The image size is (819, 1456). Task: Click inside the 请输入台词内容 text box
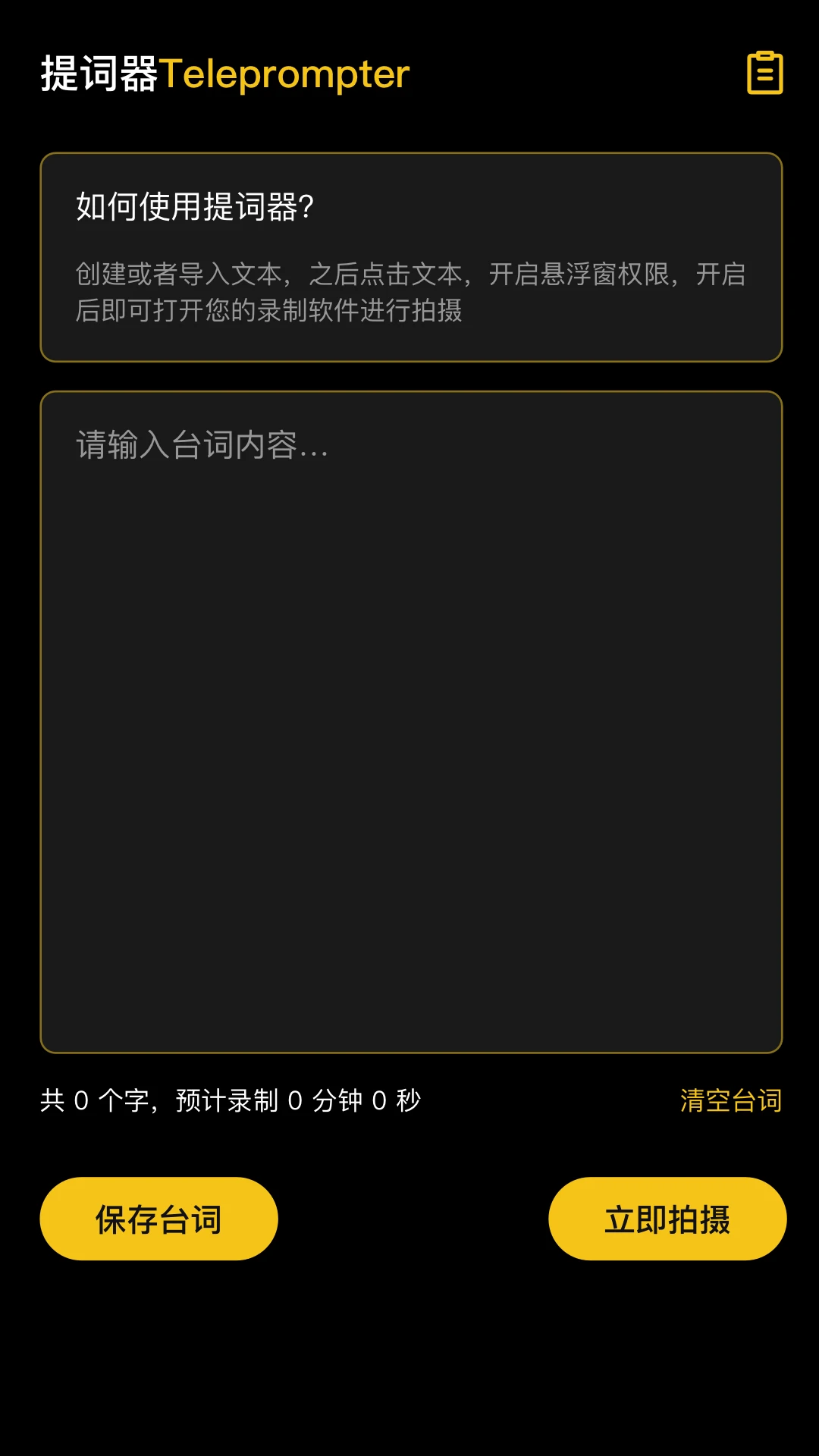(x=409, y=720)
